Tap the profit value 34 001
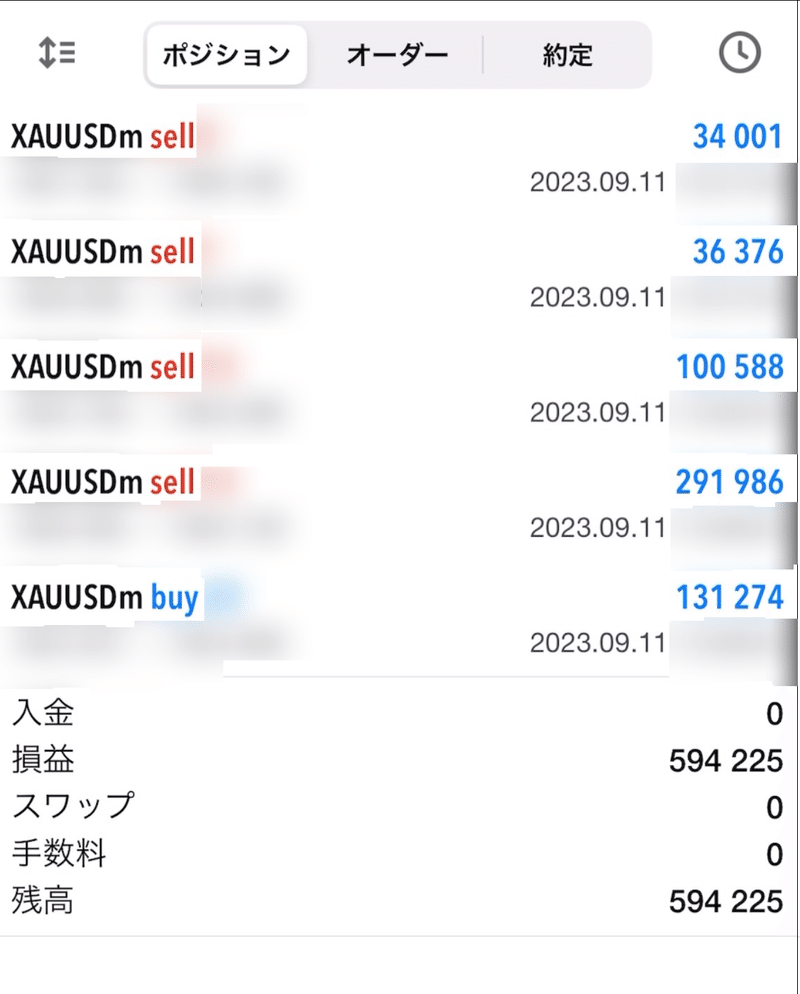 (739, 135)
